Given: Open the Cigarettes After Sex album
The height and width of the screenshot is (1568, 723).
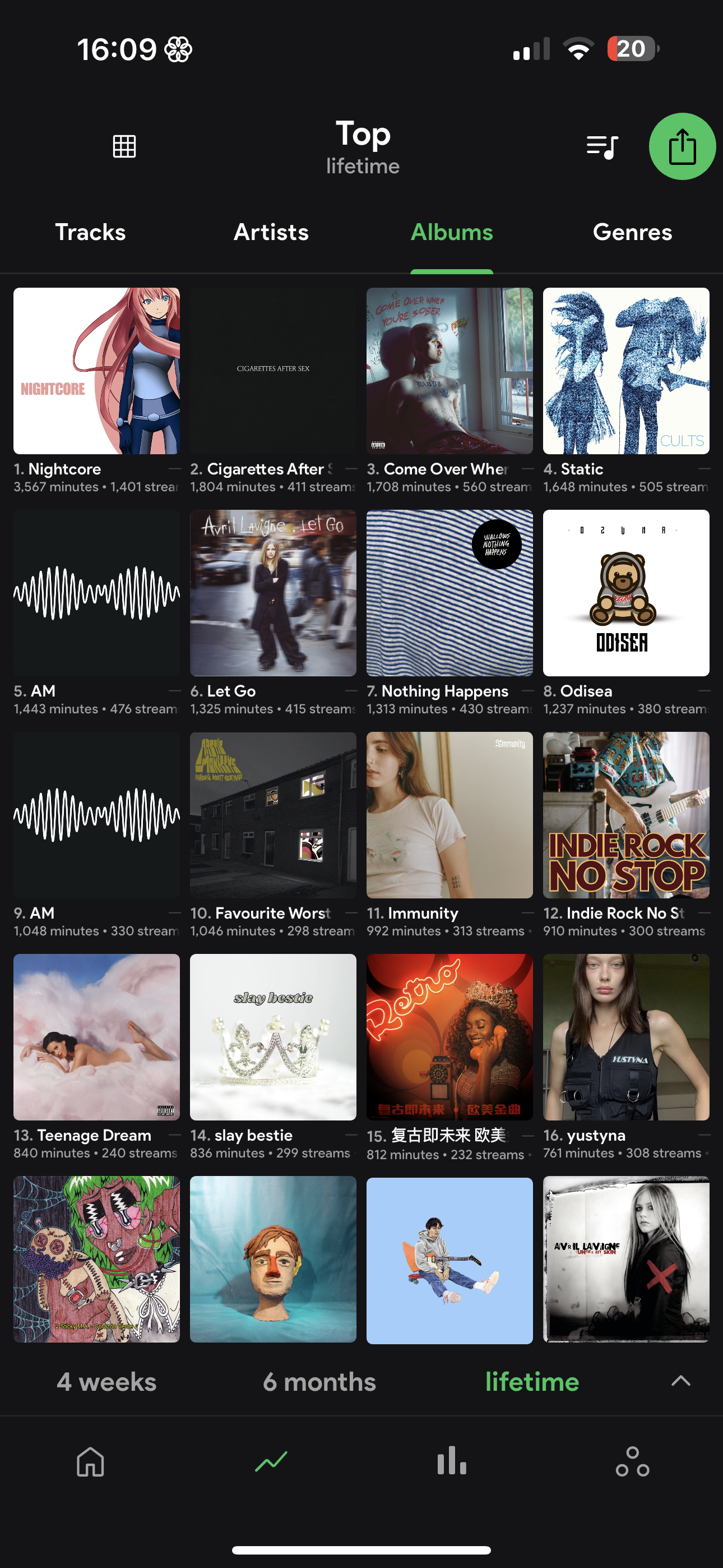Looking at the screenshot, I should point(272,371).
